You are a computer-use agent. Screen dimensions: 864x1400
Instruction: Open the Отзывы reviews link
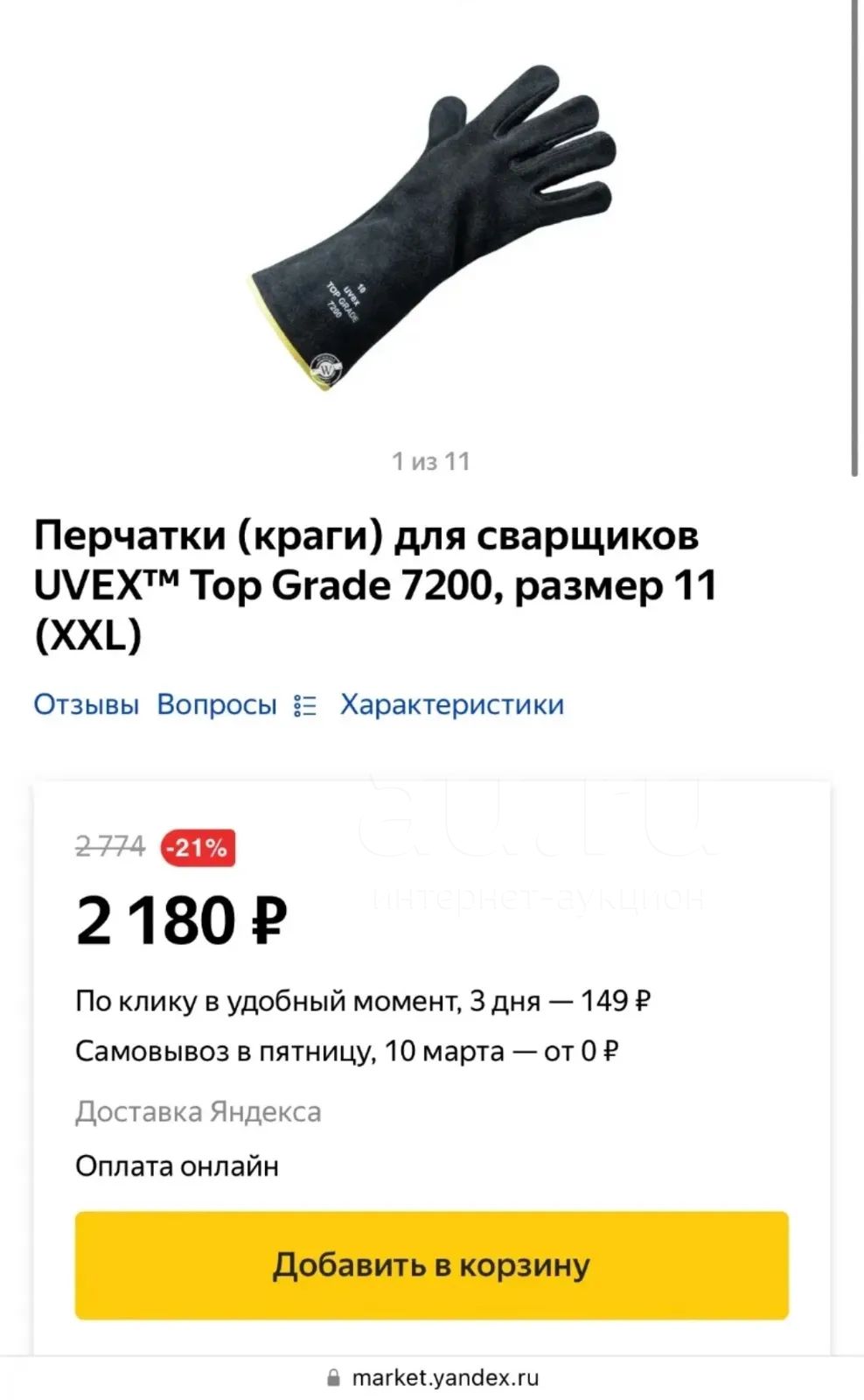tap(86, 704)
